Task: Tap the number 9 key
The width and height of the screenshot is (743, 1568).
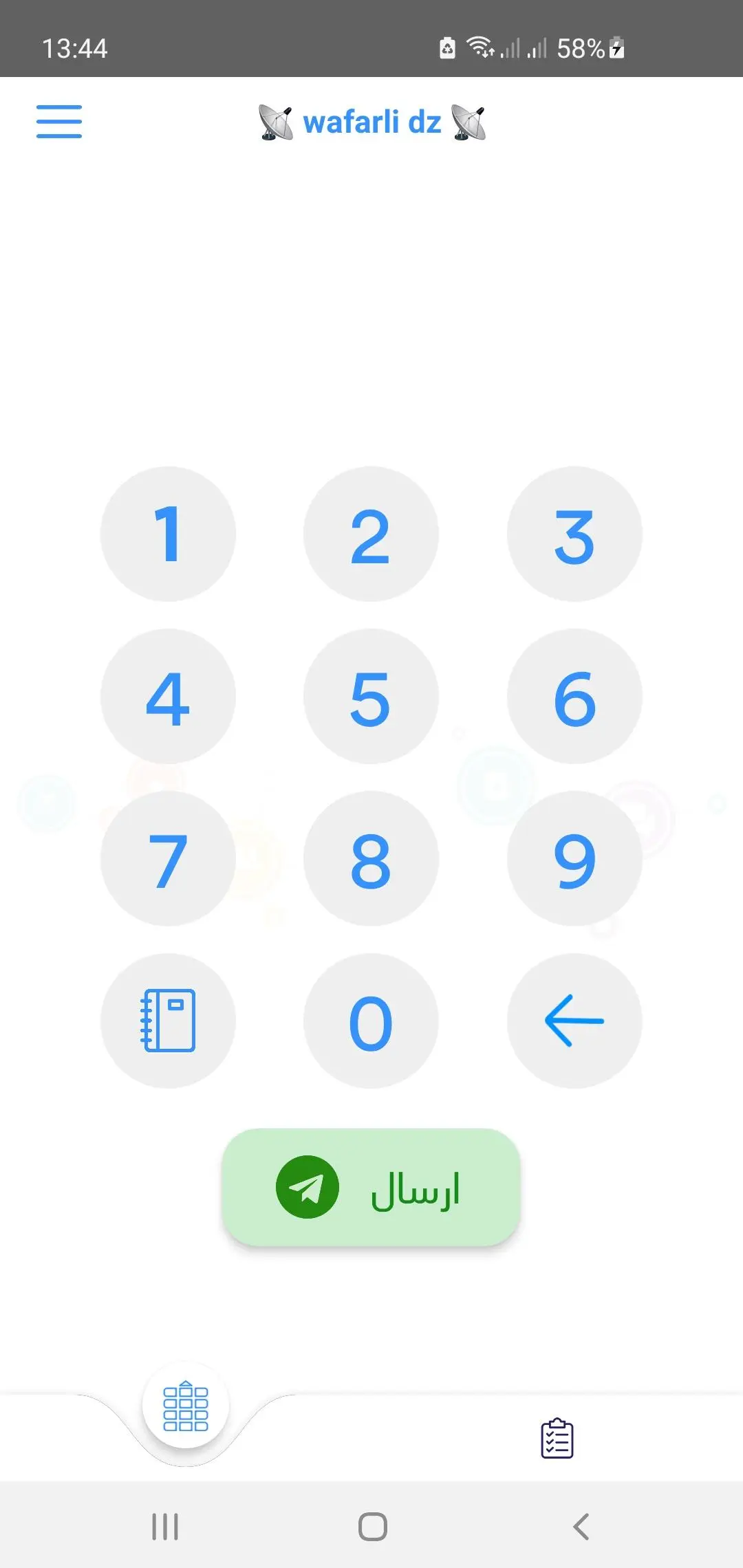Action: click(574, 859)
